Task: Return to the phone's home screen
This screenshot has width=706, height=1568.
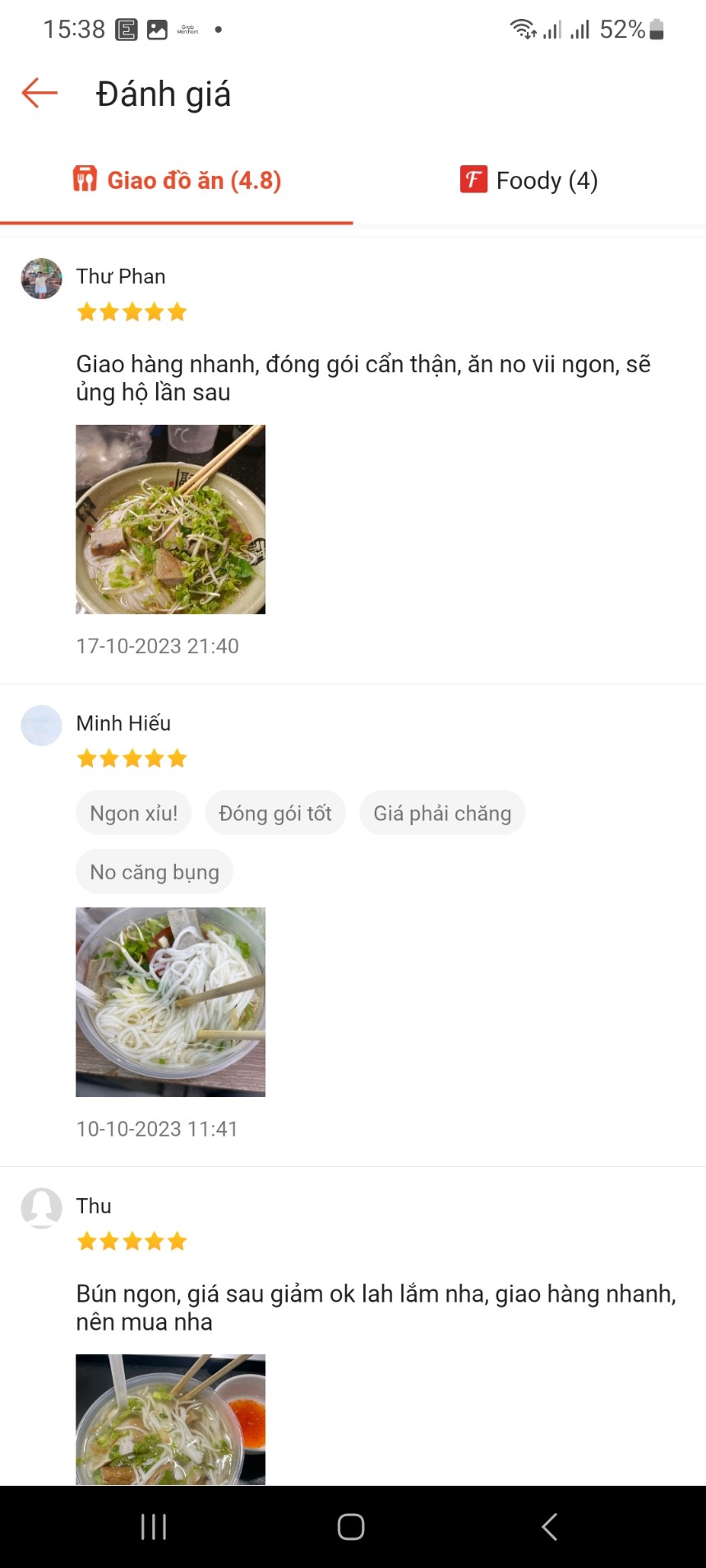Action: (x=351, y=1527)
